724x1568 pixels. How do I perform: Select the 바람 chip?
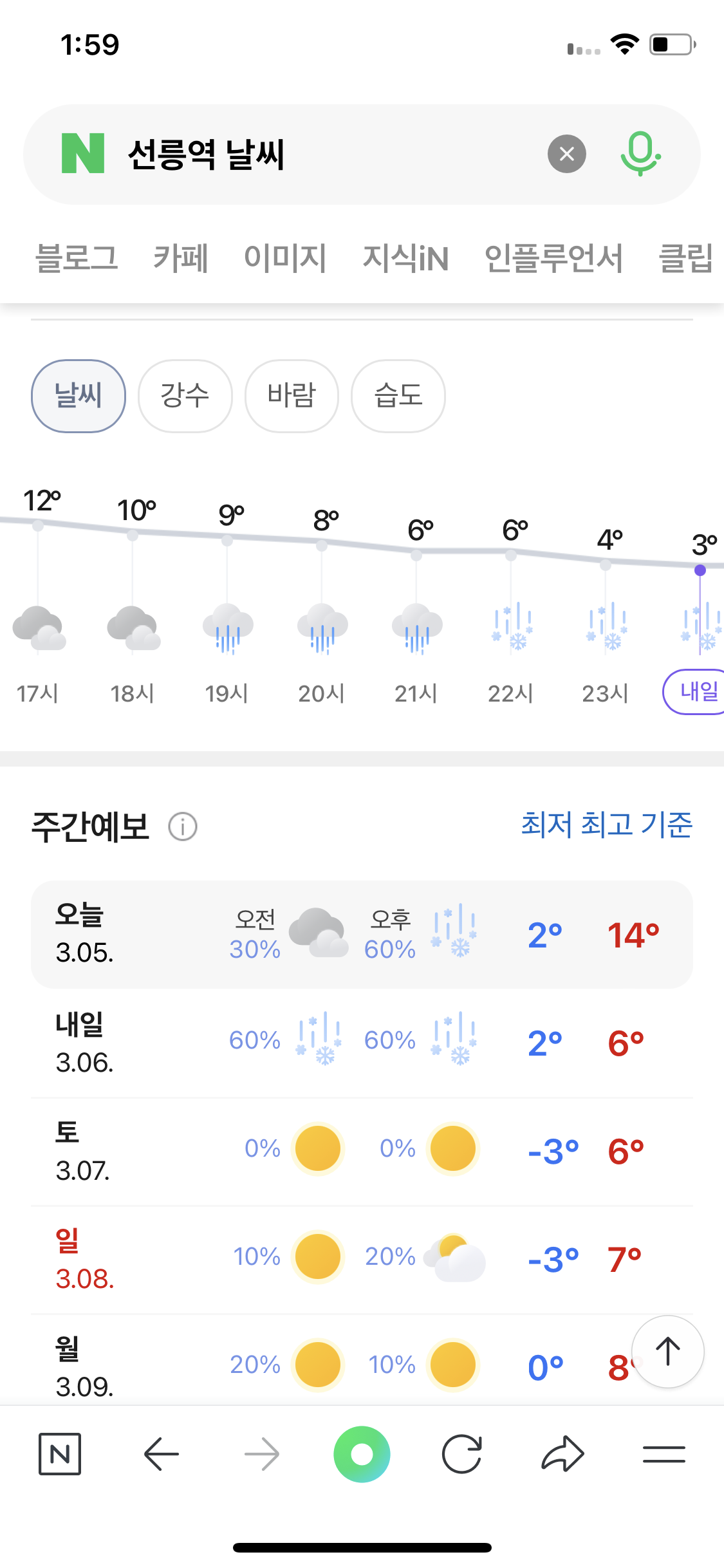292,396
